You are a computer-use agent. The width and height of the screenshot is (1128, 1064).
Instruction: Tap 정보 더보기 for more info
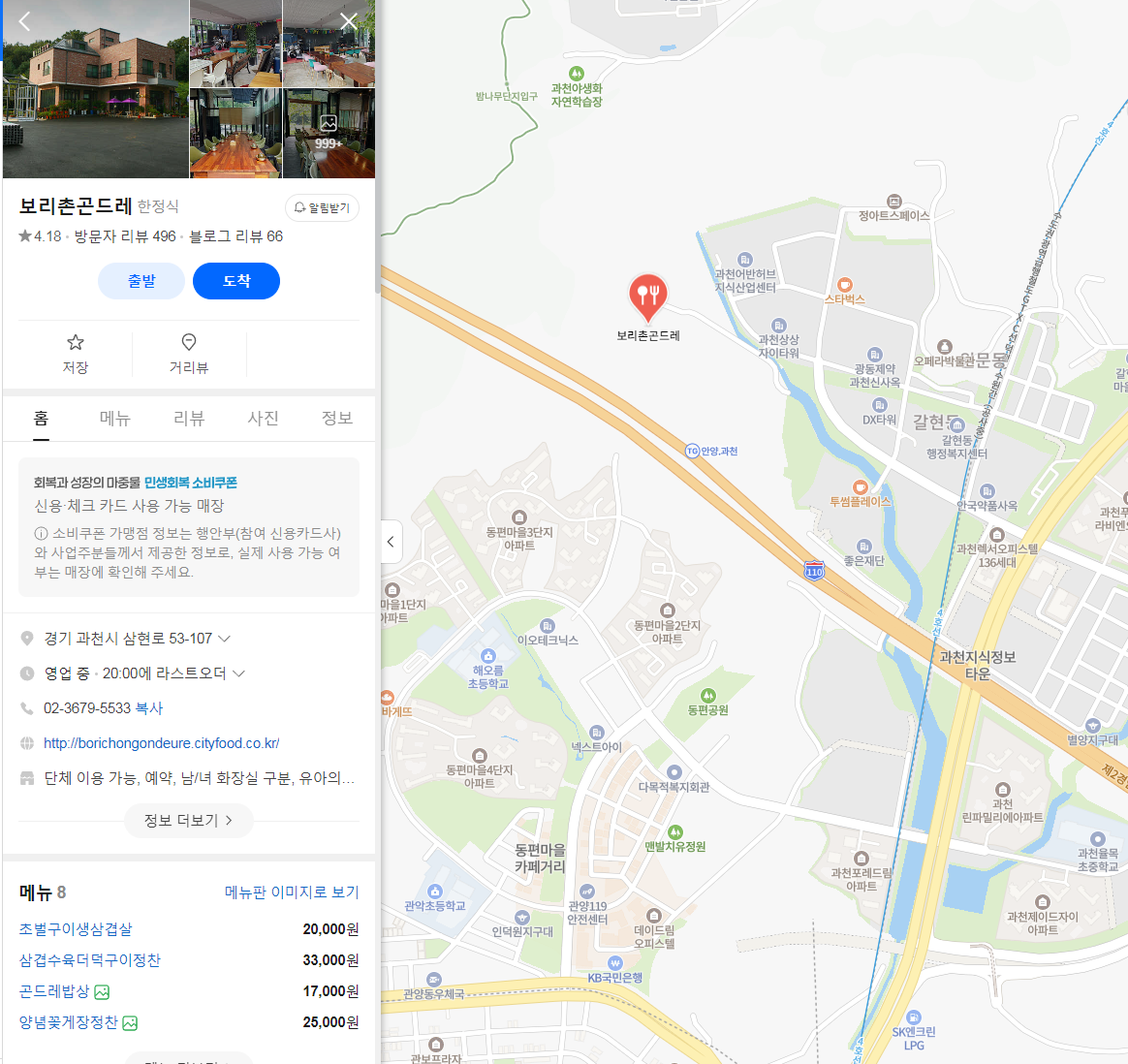pos(189,820)
